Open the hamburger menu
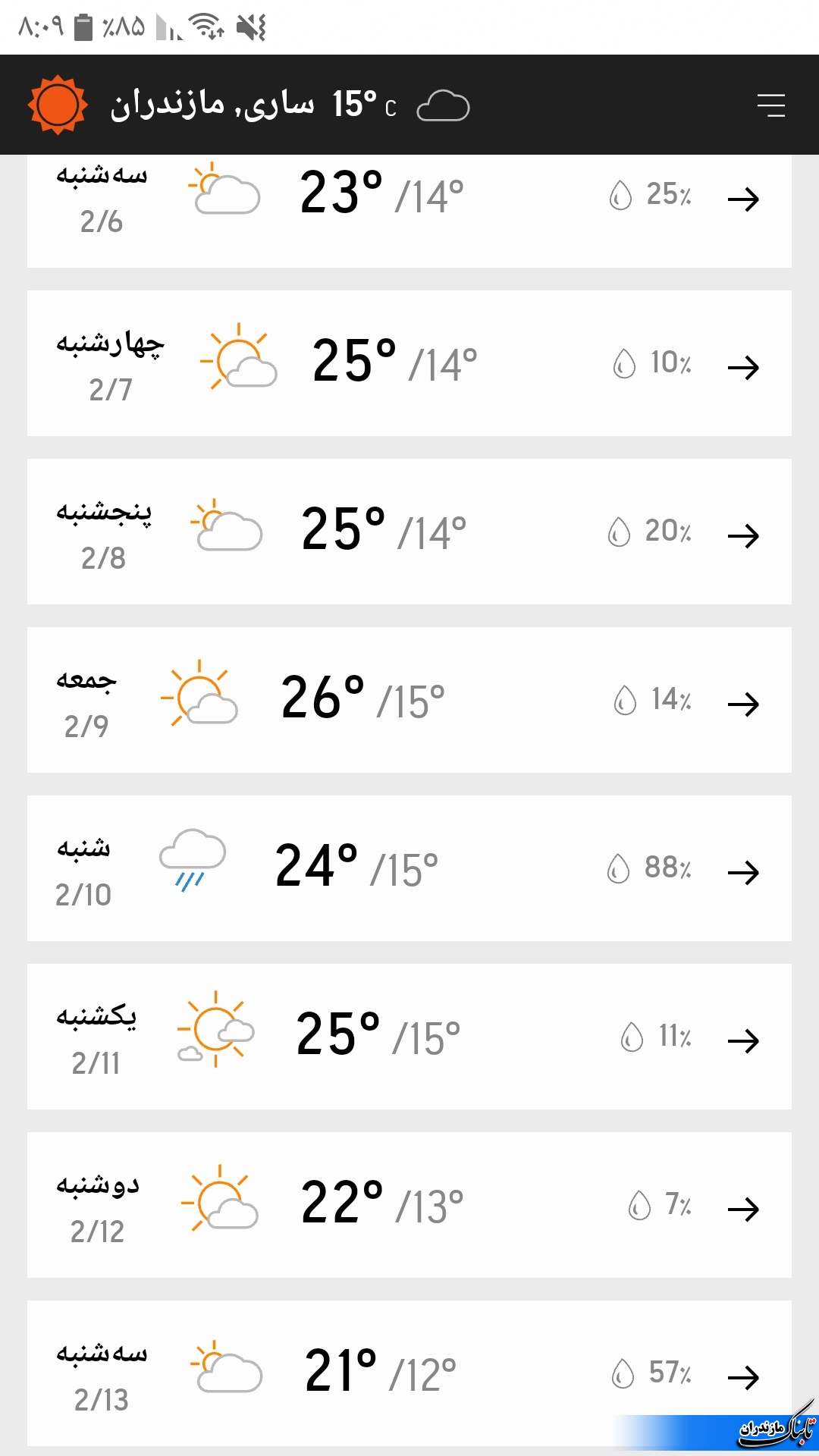This screenshot has width=819, height=1456. pos(770,105)
